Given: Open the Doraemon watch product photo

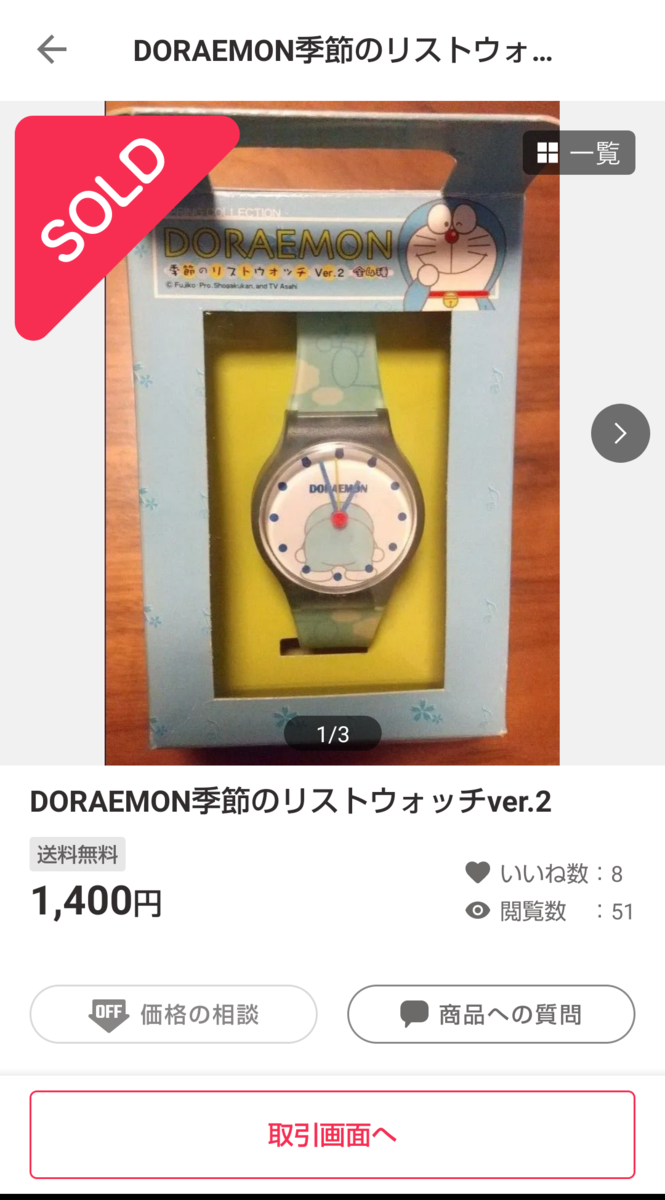Looking at the screenshot, I should [x=332, y=433].
